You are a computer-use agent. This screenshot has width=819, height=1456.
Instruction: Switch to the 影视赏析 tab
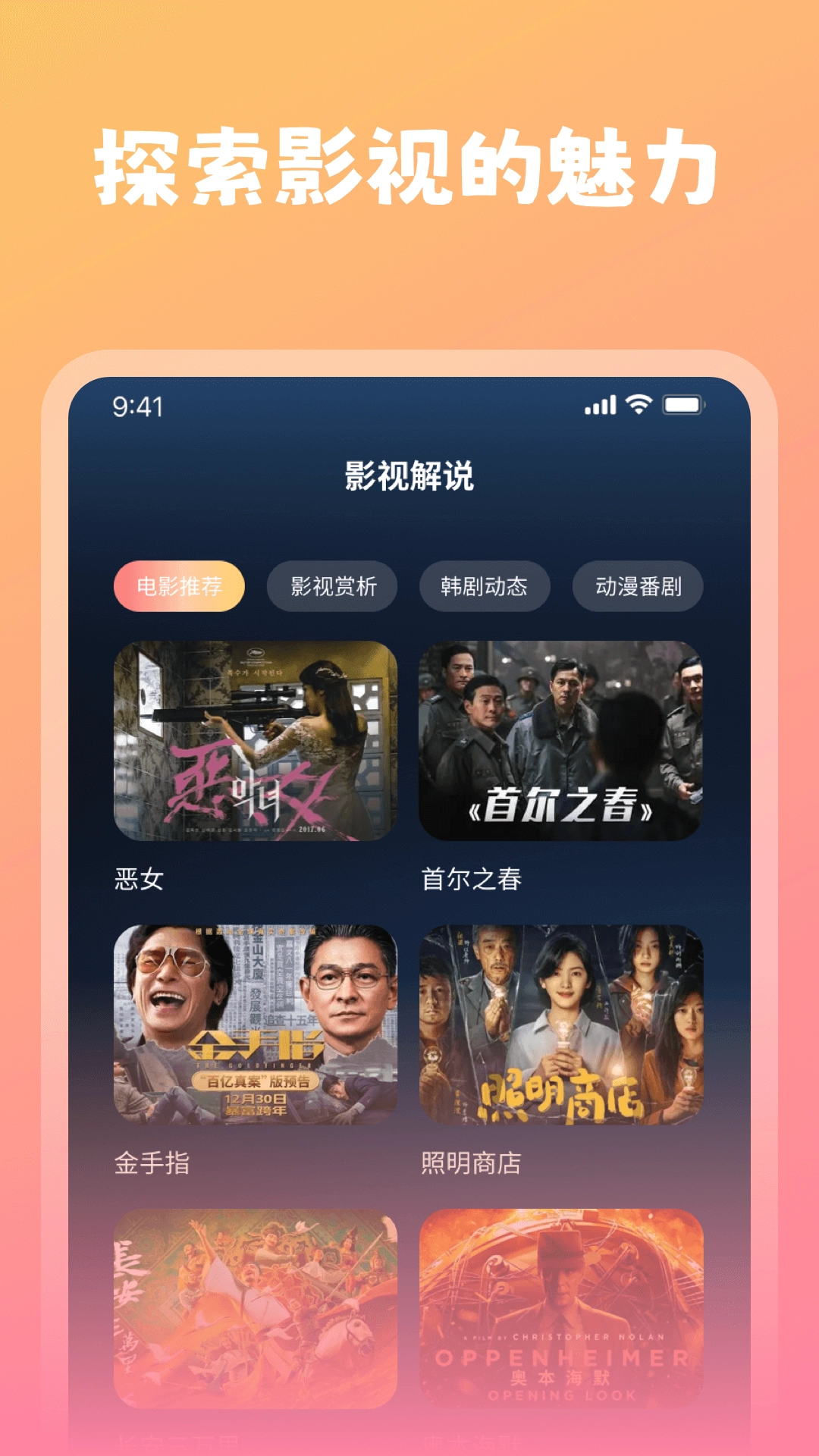[x=332, y=586]
